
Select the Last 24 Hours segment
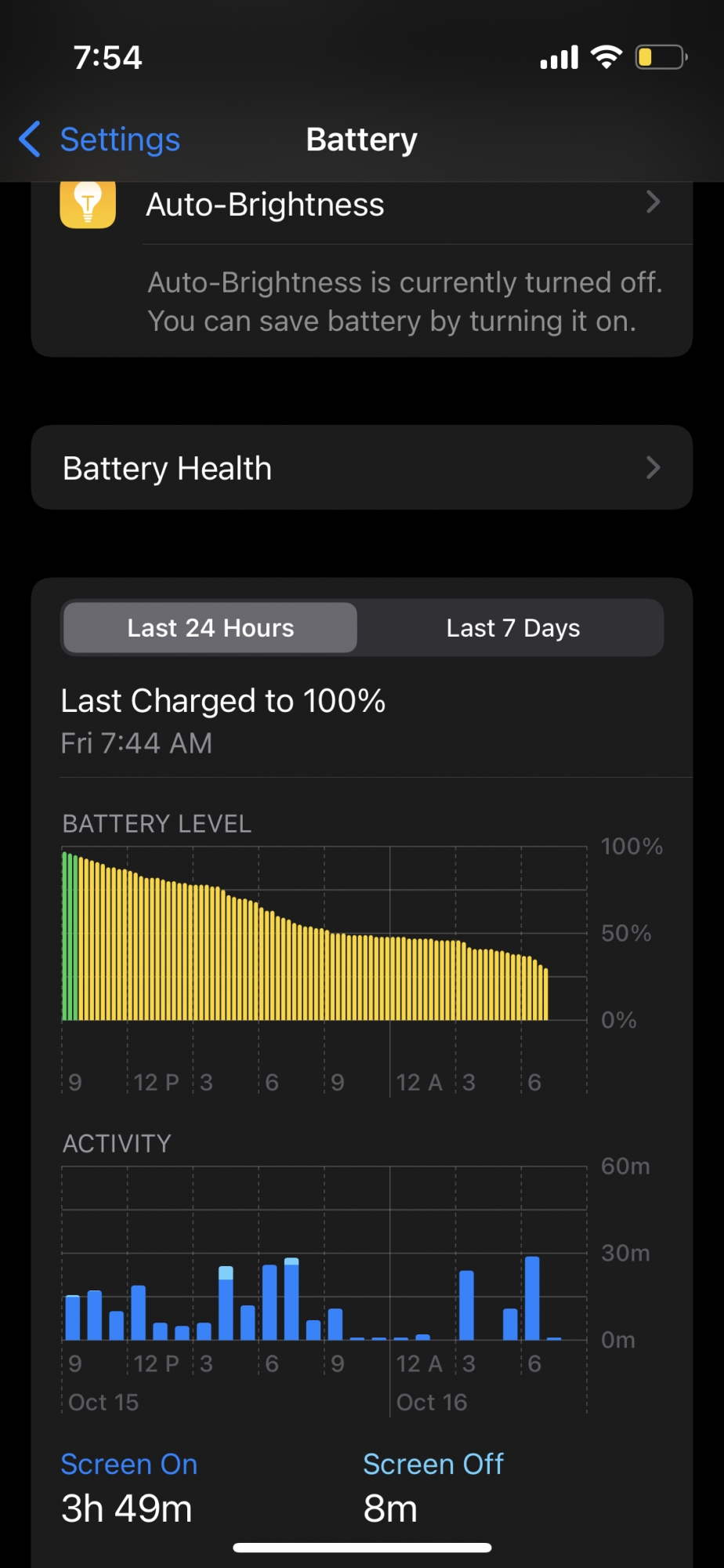(x=210, y=628)
